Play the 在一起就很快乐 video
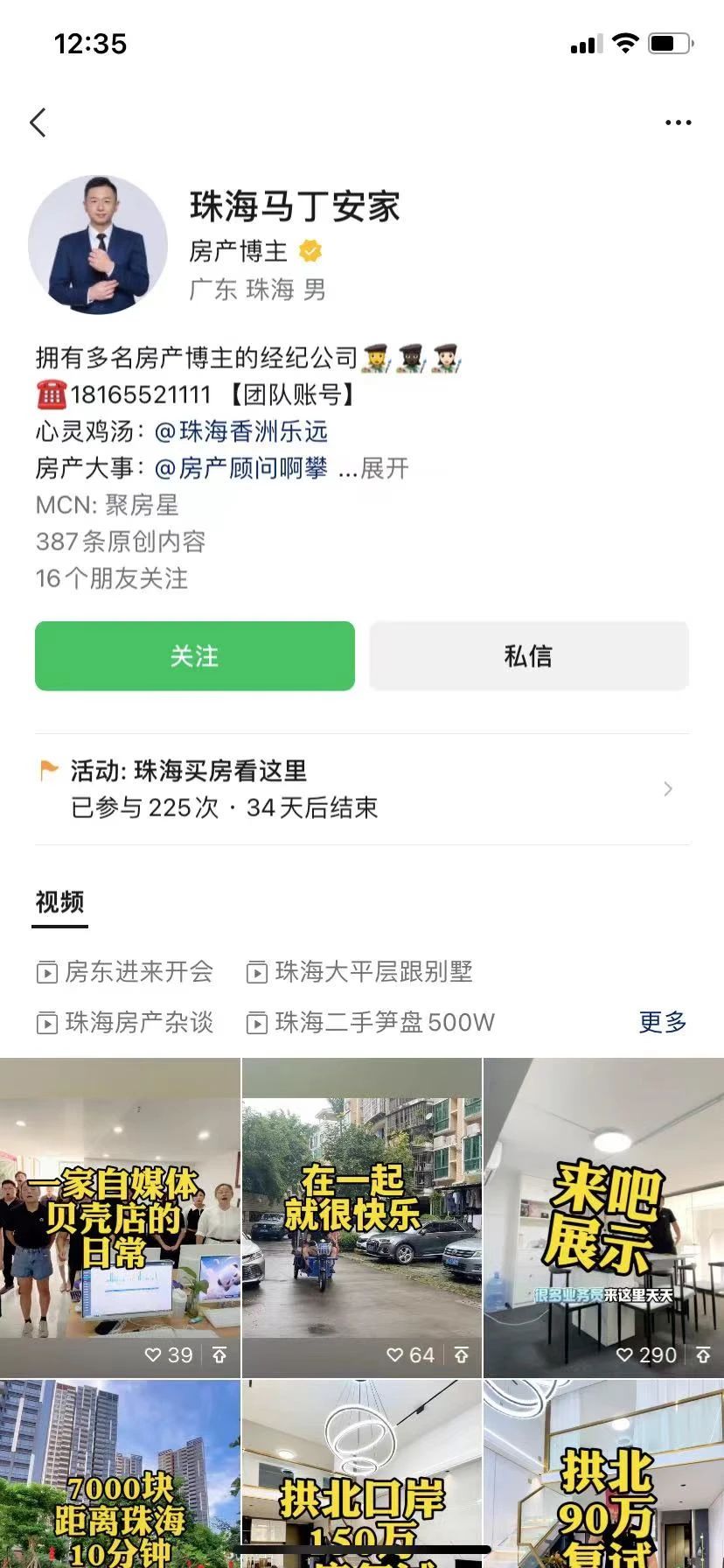Screen dimensions: 724x1568 [362, 1207]
